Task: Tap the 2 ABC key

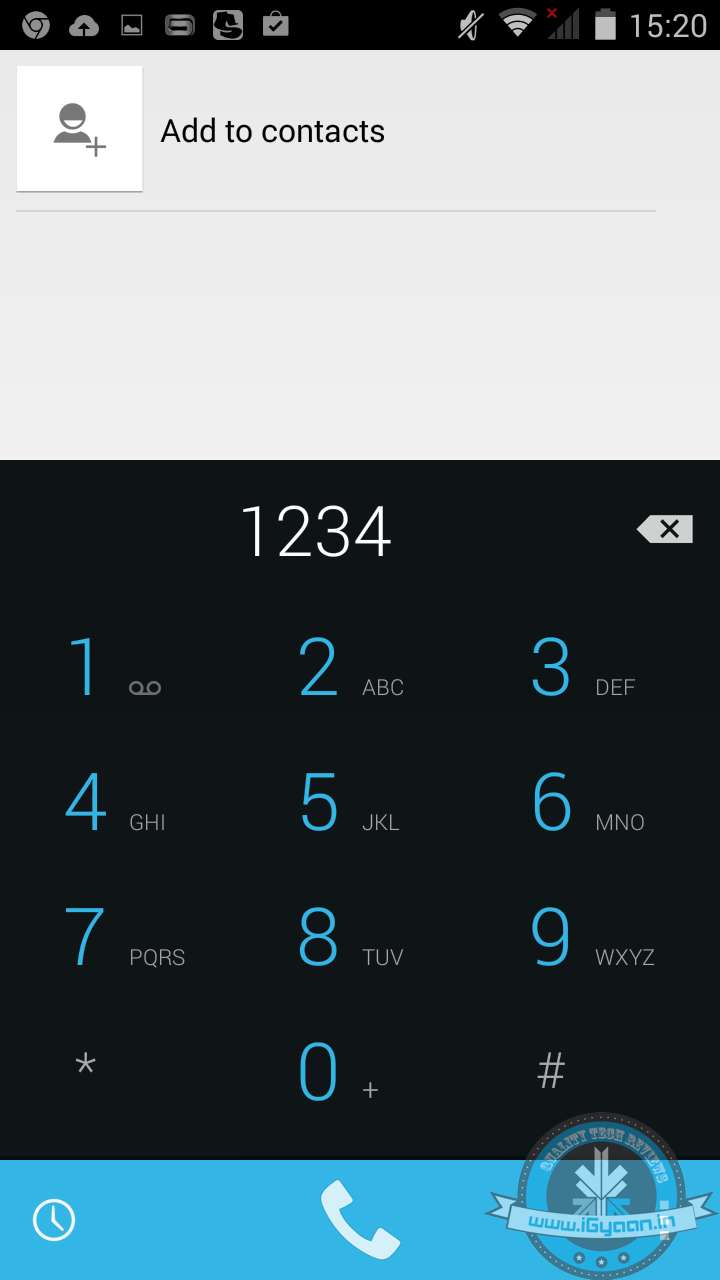Action: [x=348, y=668]
